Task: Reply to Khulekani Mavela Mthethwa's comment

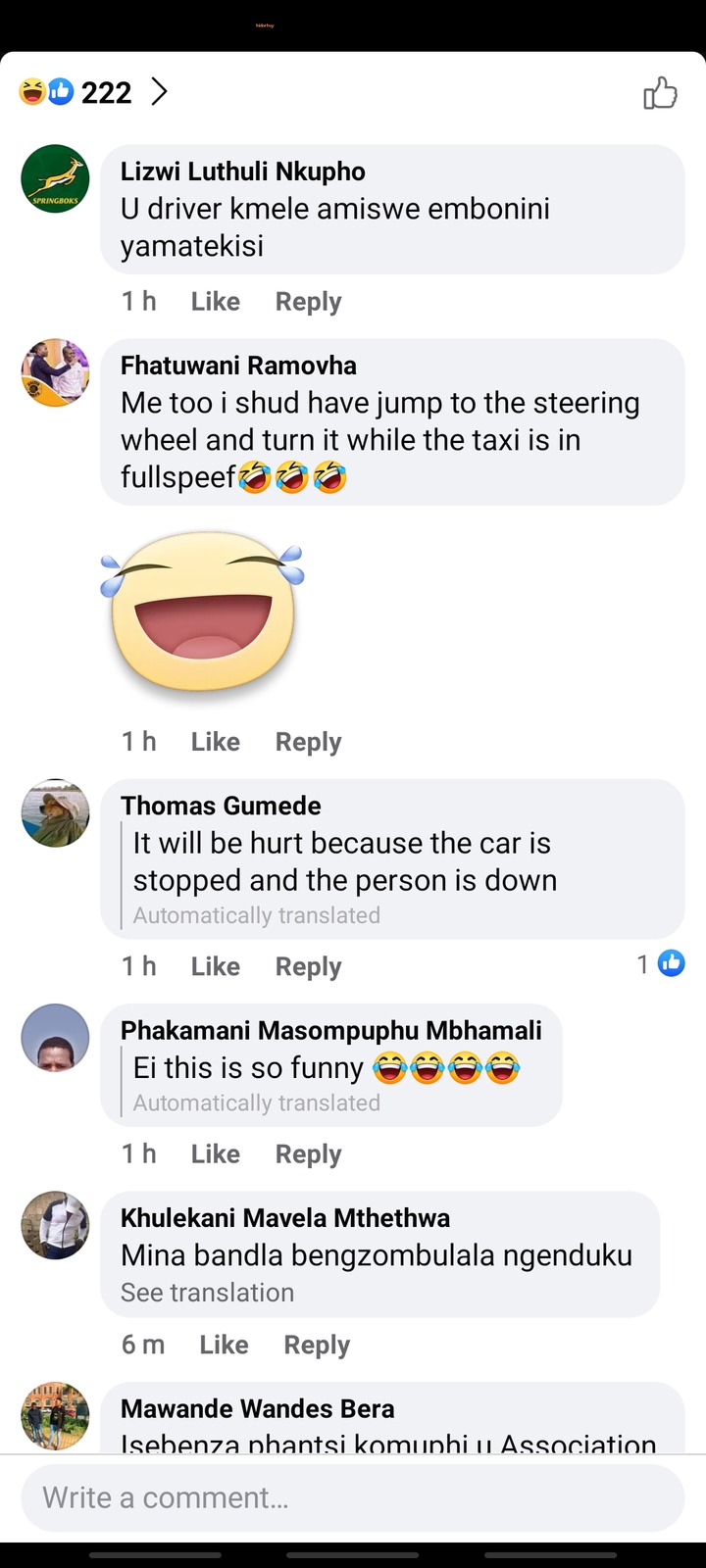Action: coord(317,1345)
